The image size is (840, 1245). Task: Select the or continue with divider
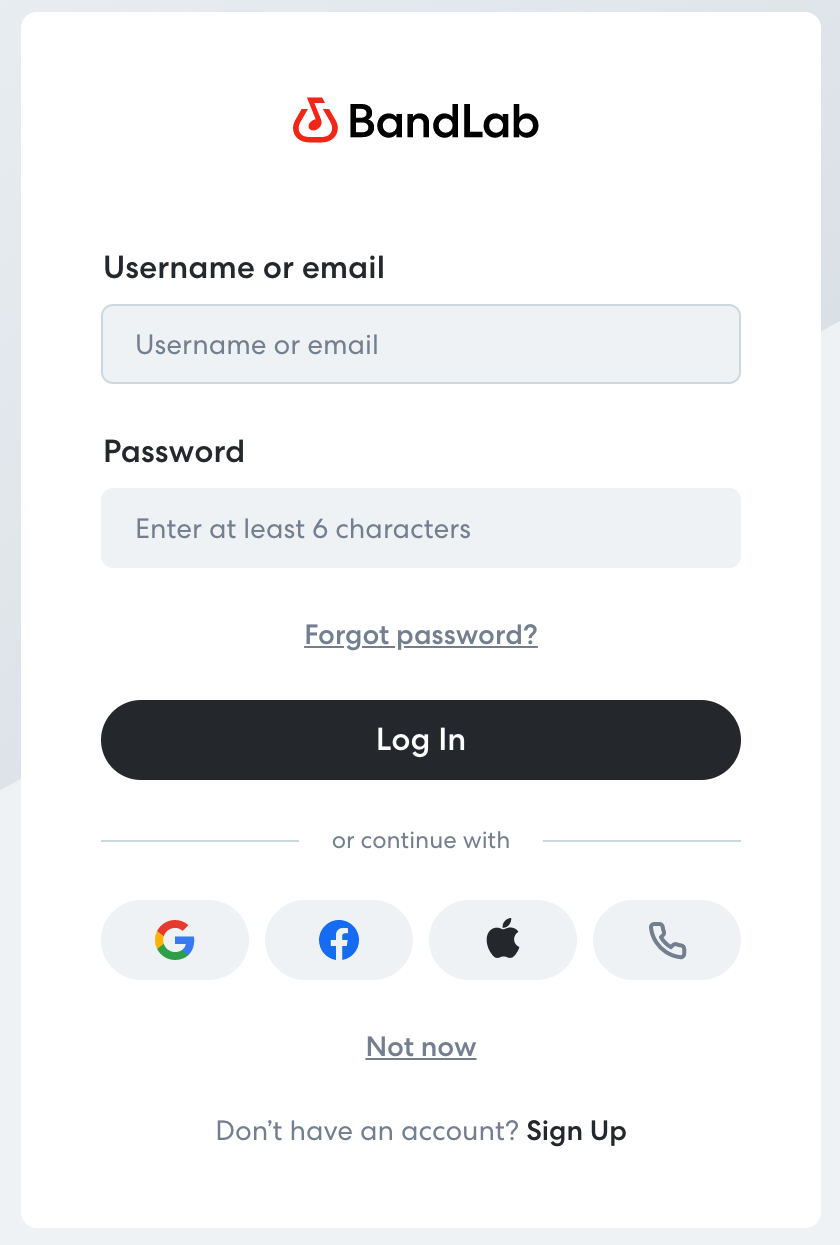420,840
